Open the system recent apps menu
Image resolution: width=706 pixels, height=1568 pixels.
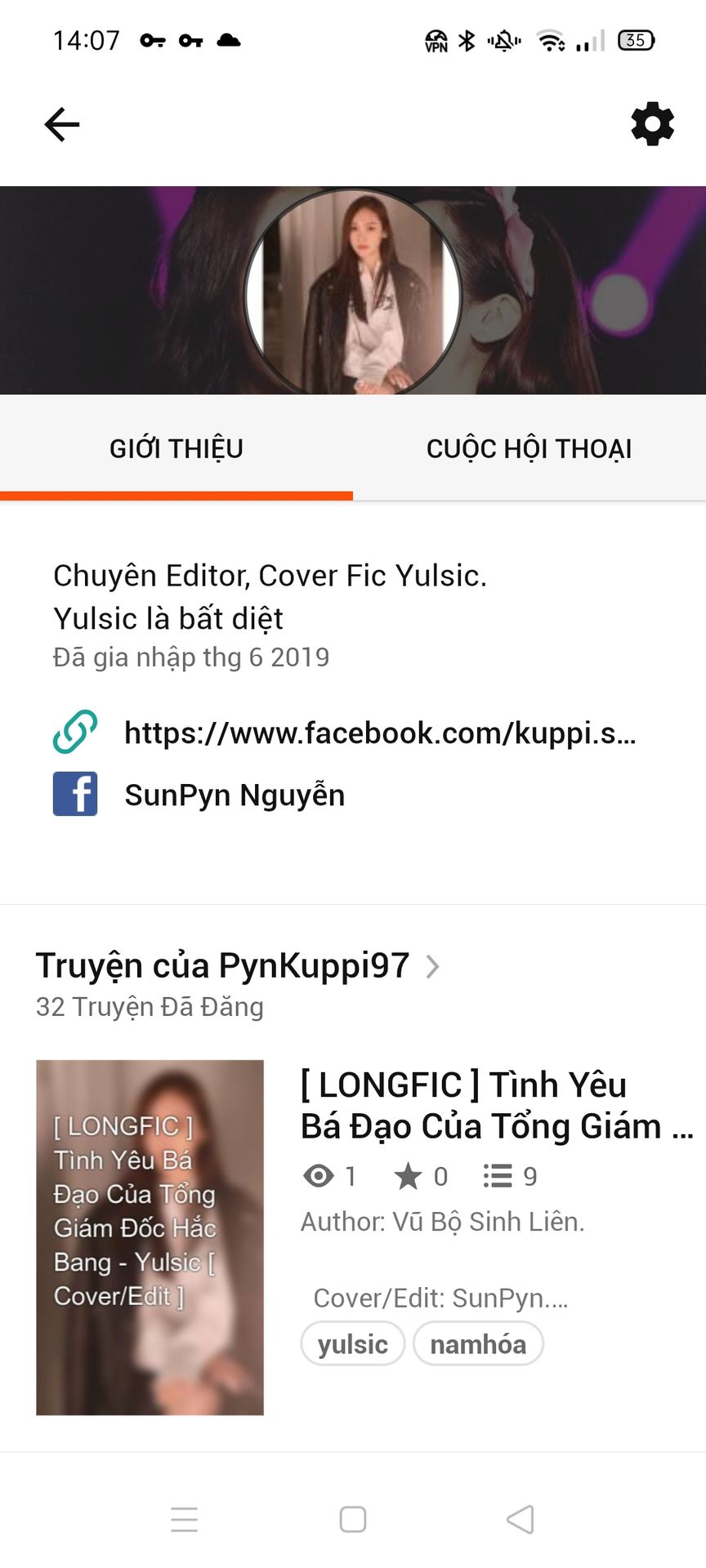pyautogui.click(x=185, y=1519)
